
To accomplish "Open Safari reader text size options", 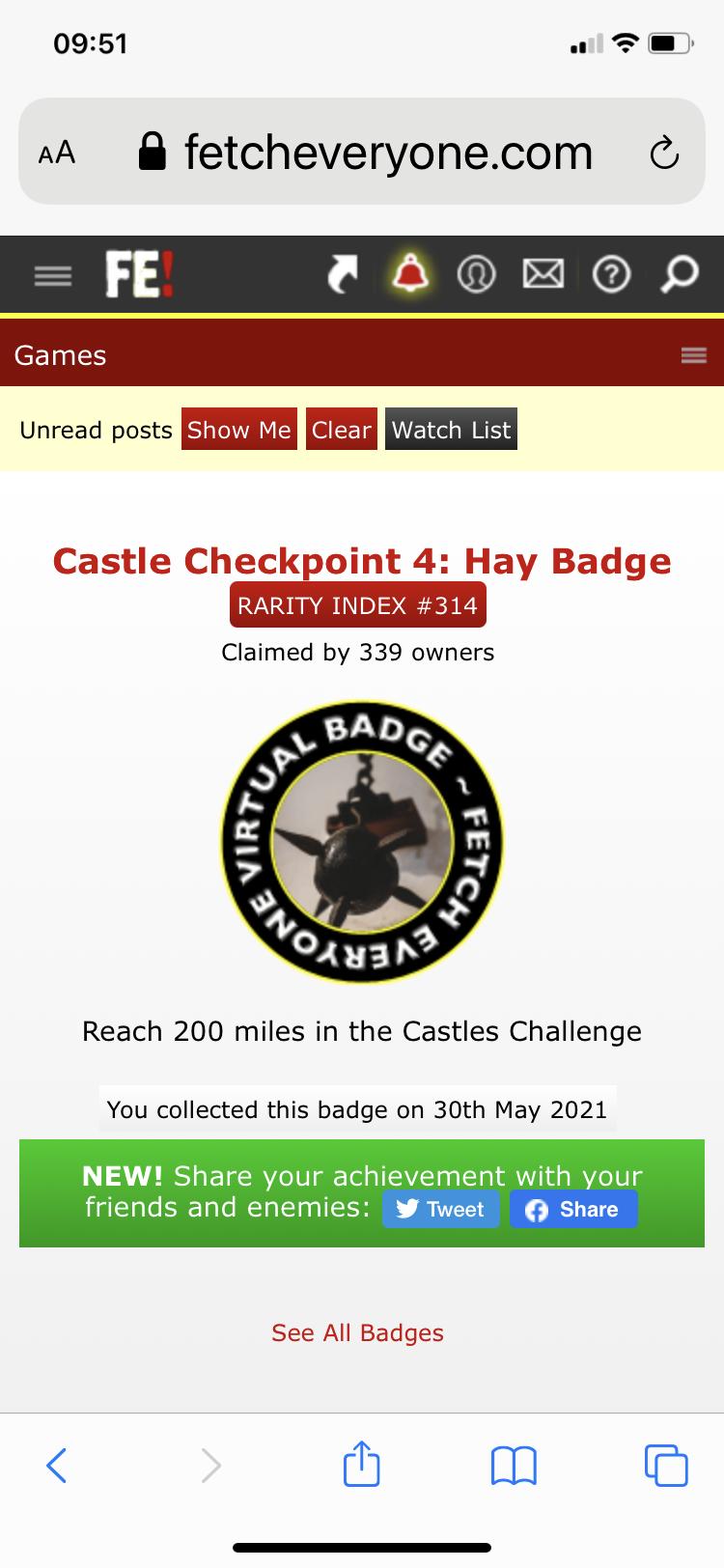I will [x=57, y=153].
